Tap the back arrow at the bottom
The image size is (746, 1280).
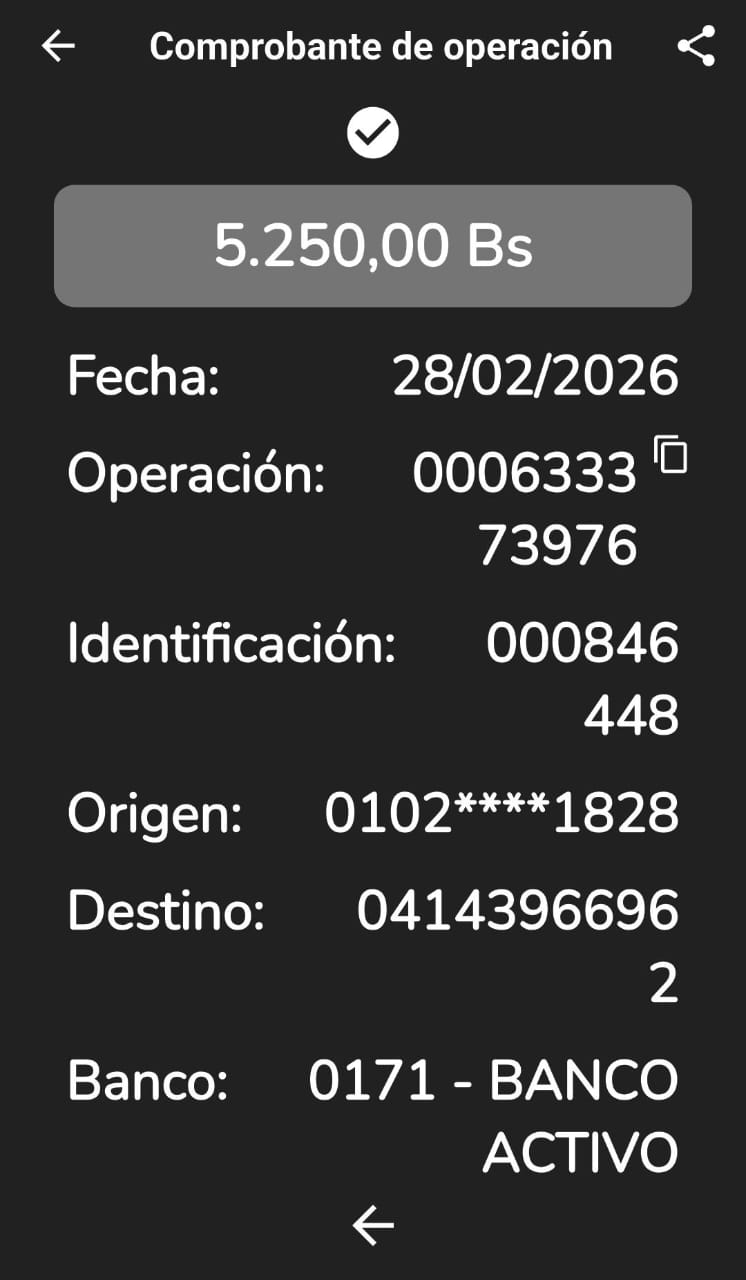tap(373, 1224)
